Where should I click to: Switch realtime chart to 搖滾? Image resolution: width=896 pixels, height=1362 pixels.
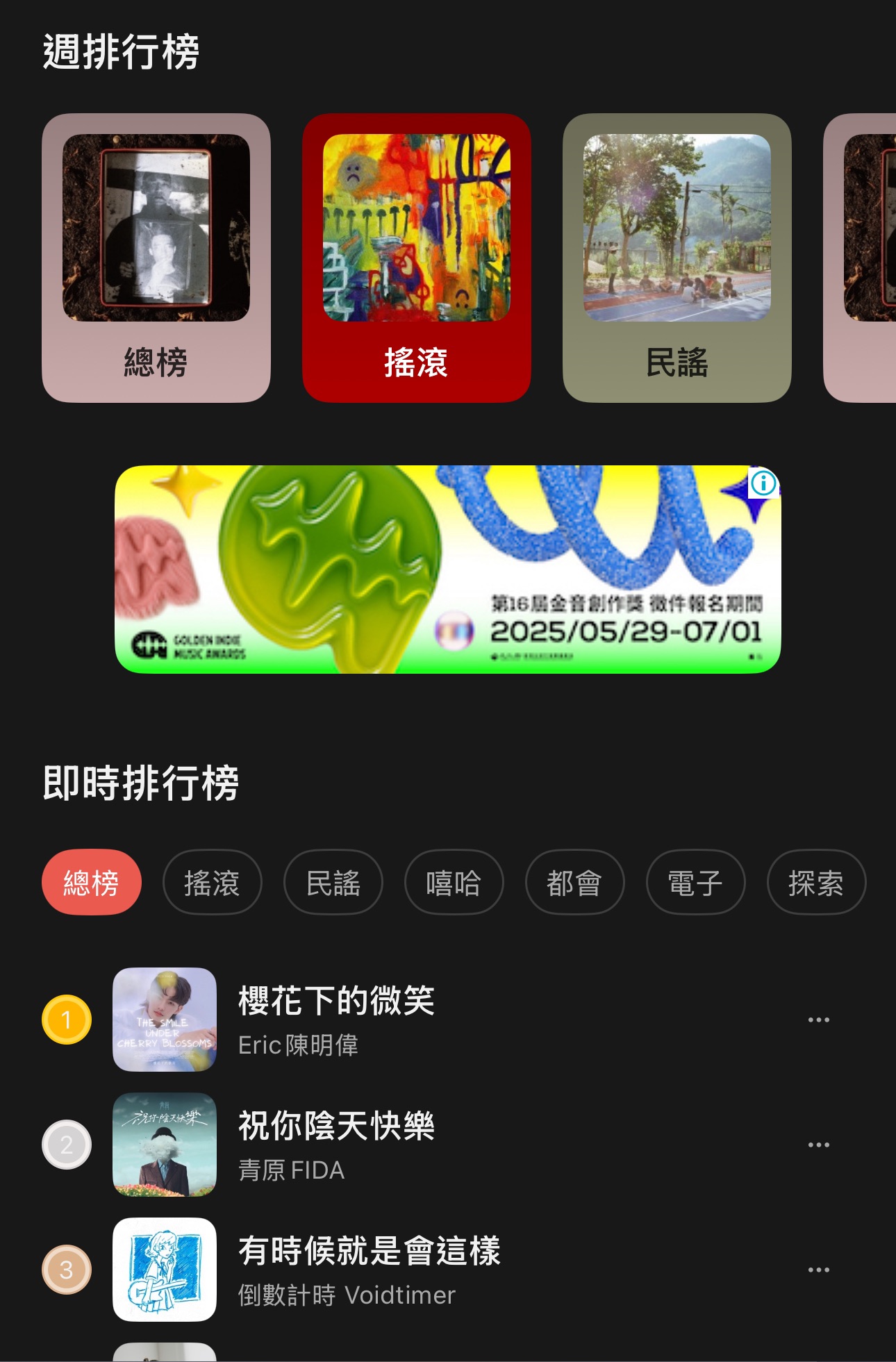pyautogui.click(x=212, y=882)
